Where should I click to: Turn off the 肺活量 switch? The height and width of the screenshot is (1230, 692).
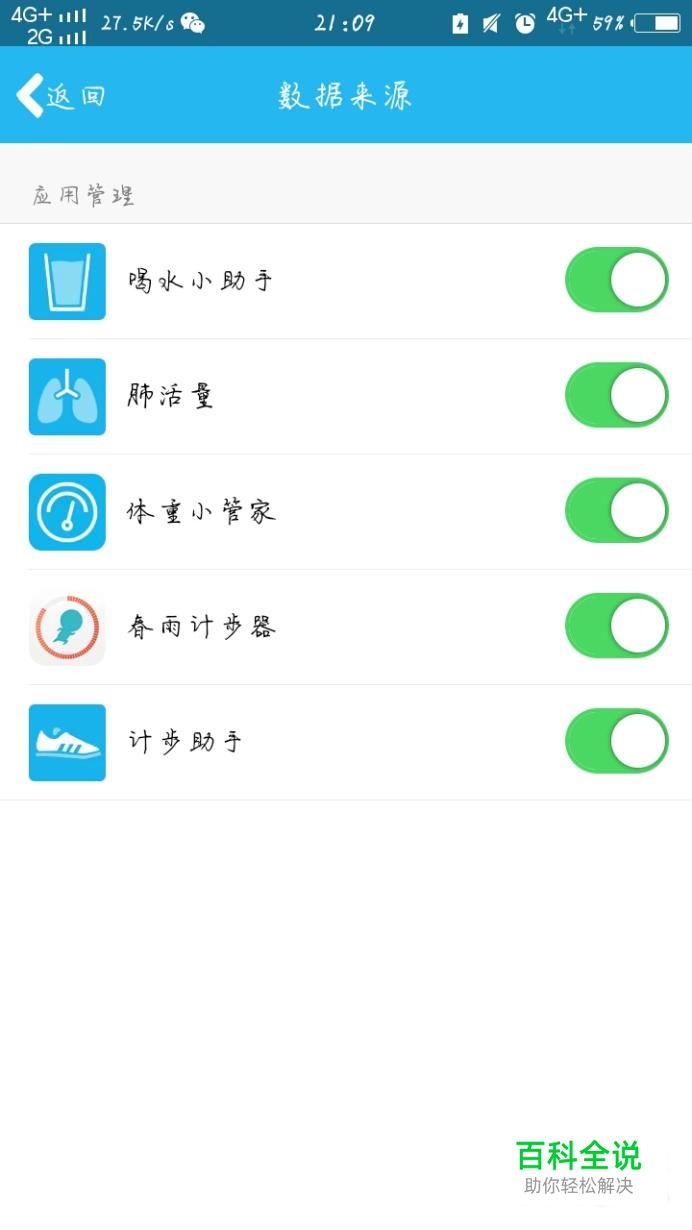click(x=617, y=395)
